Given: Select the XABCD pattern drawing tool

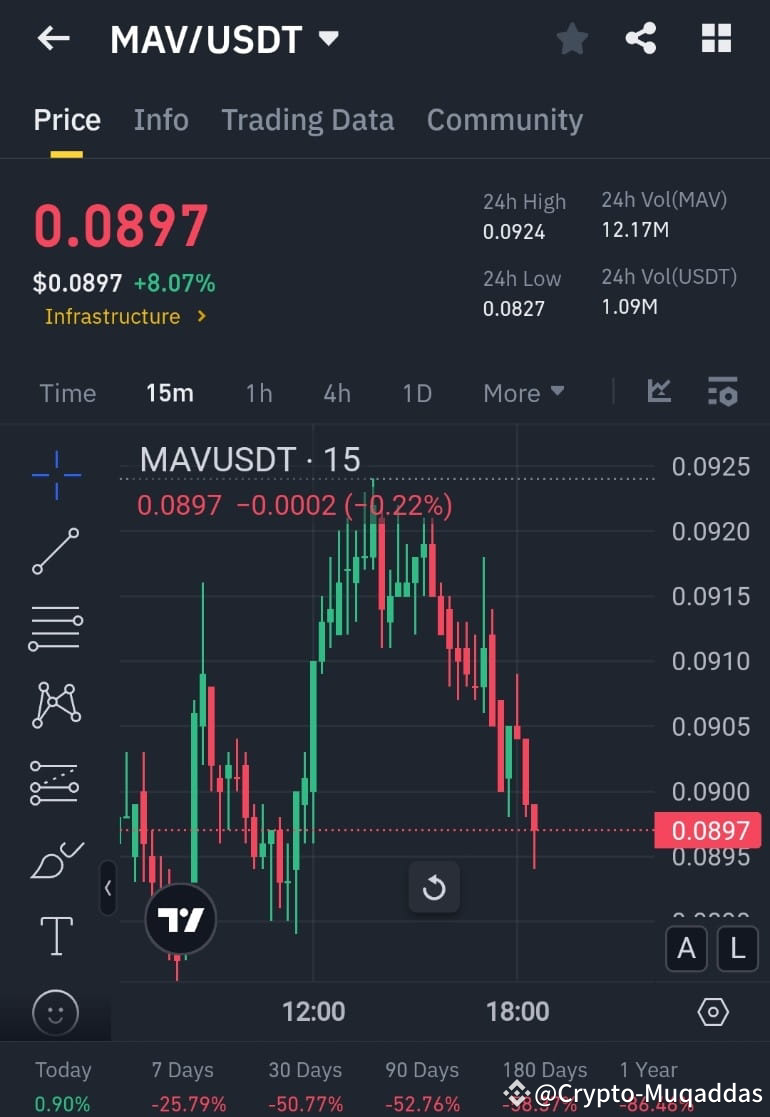Looking at the screenshot, I should (x=55, y=704).
